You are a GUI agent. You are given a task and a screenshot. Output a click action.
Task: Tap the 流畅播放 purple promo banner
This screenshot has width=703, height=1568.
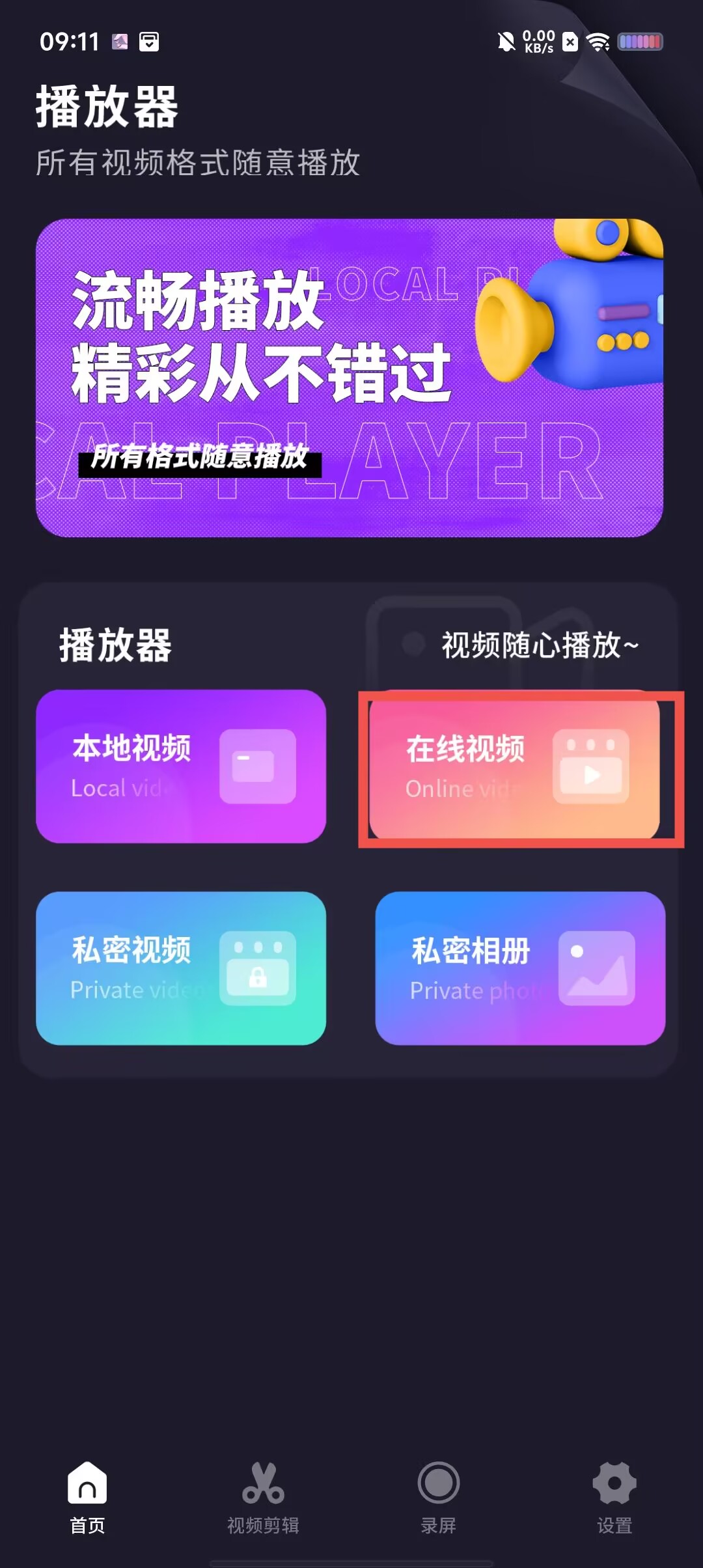[350, 378]
